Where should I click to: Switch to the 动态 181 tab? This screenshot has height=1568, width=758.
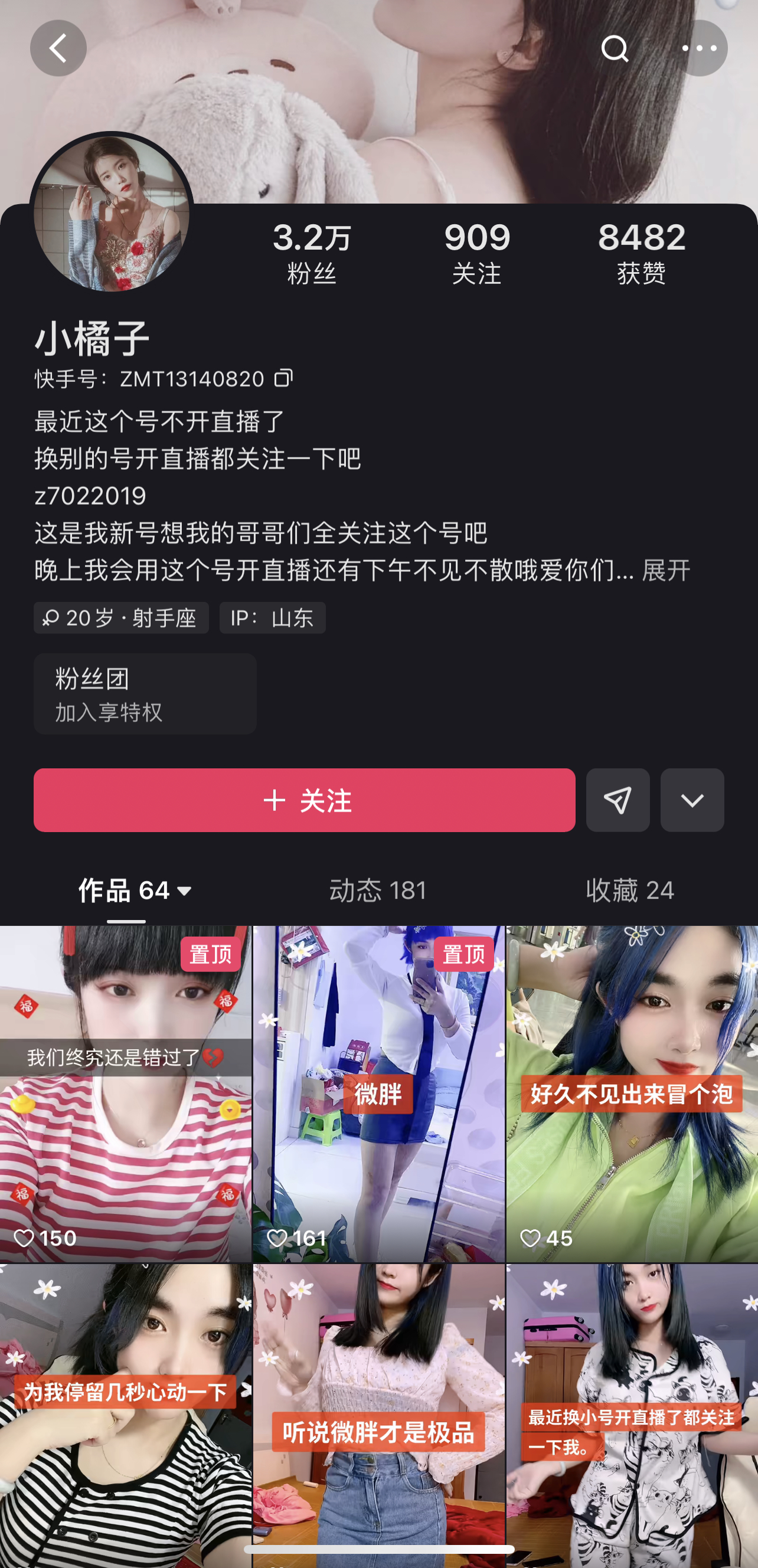378,891
